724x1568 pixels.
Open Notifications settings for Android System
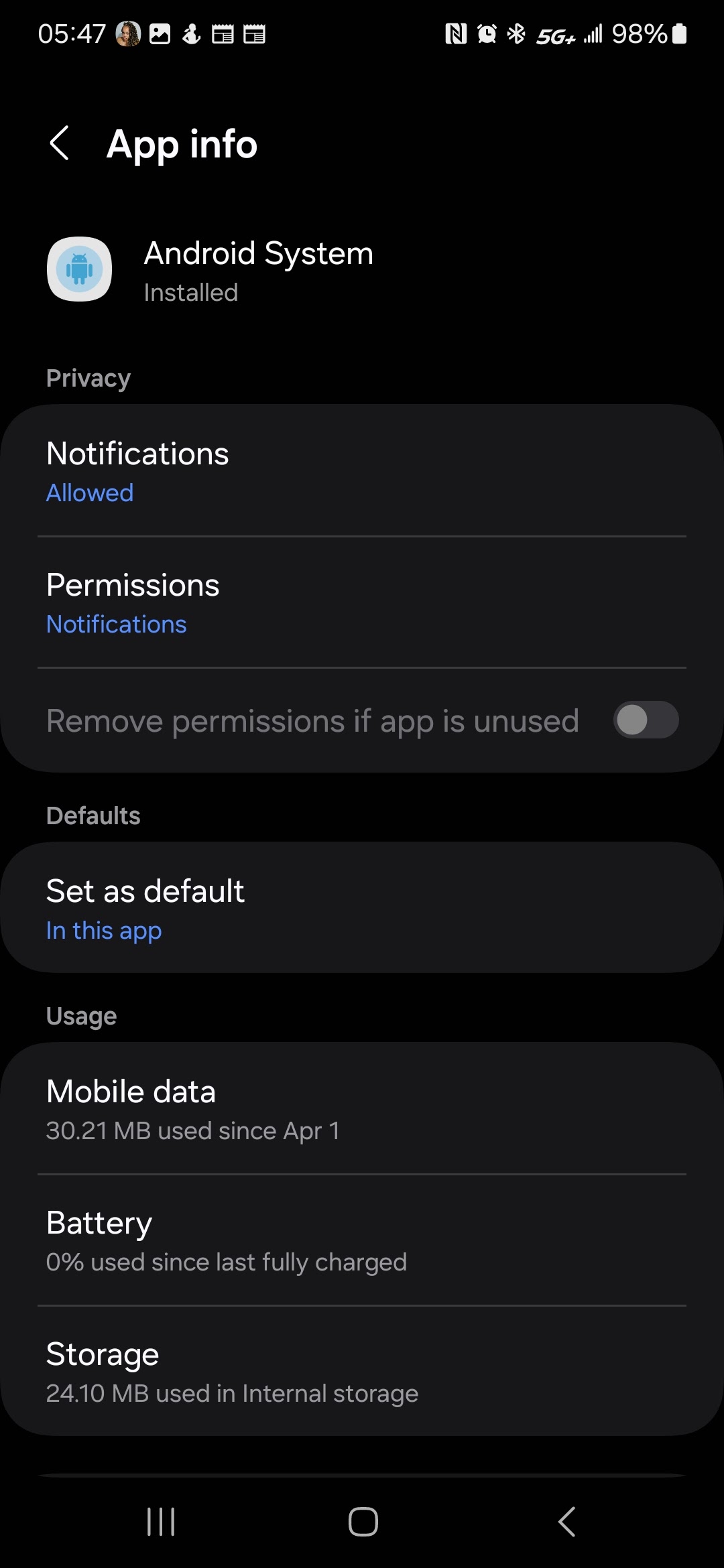click(x=362, y=471)
